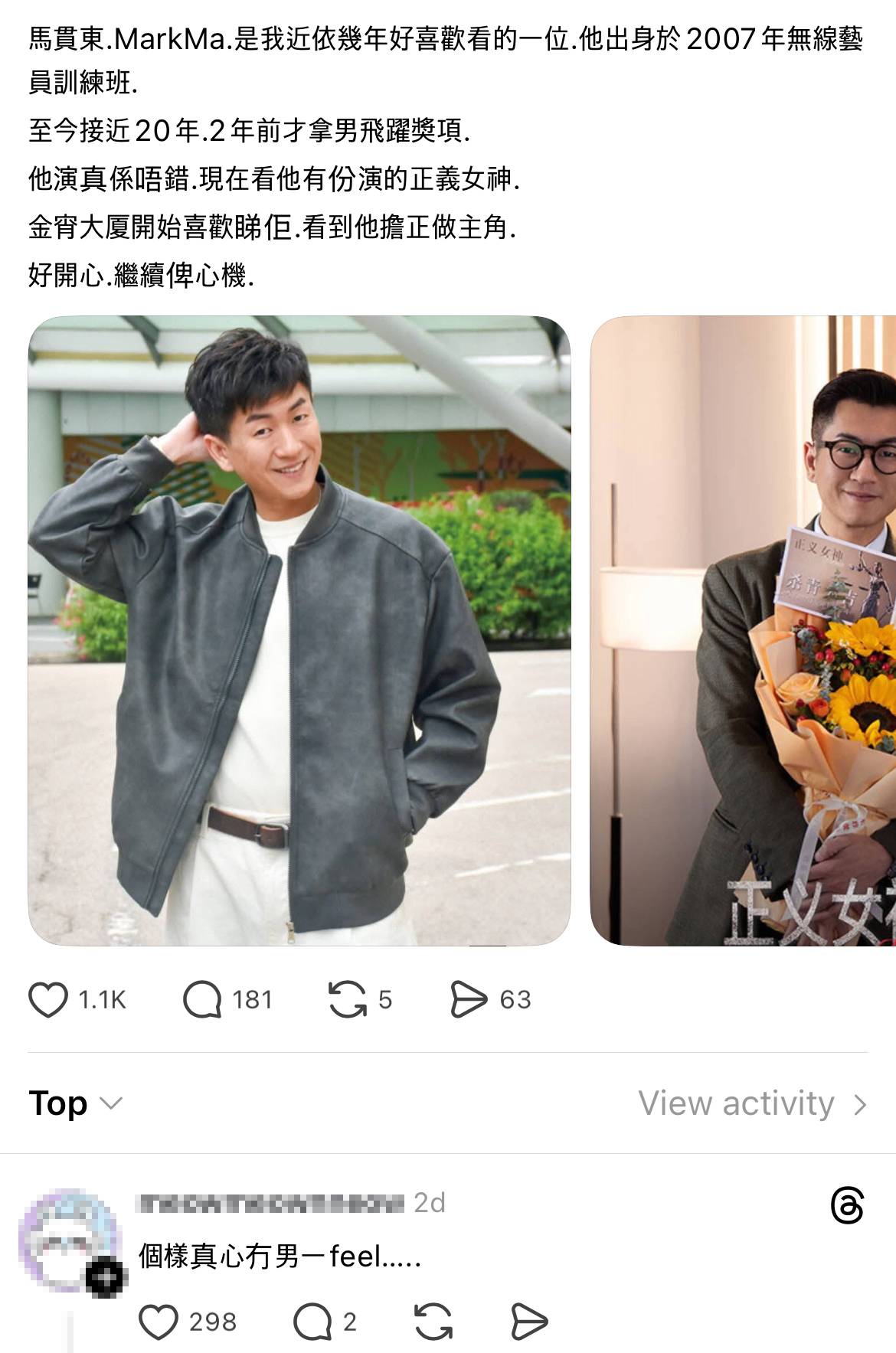
Task: Repost the comment mentioning feel
Action: 433,1322
